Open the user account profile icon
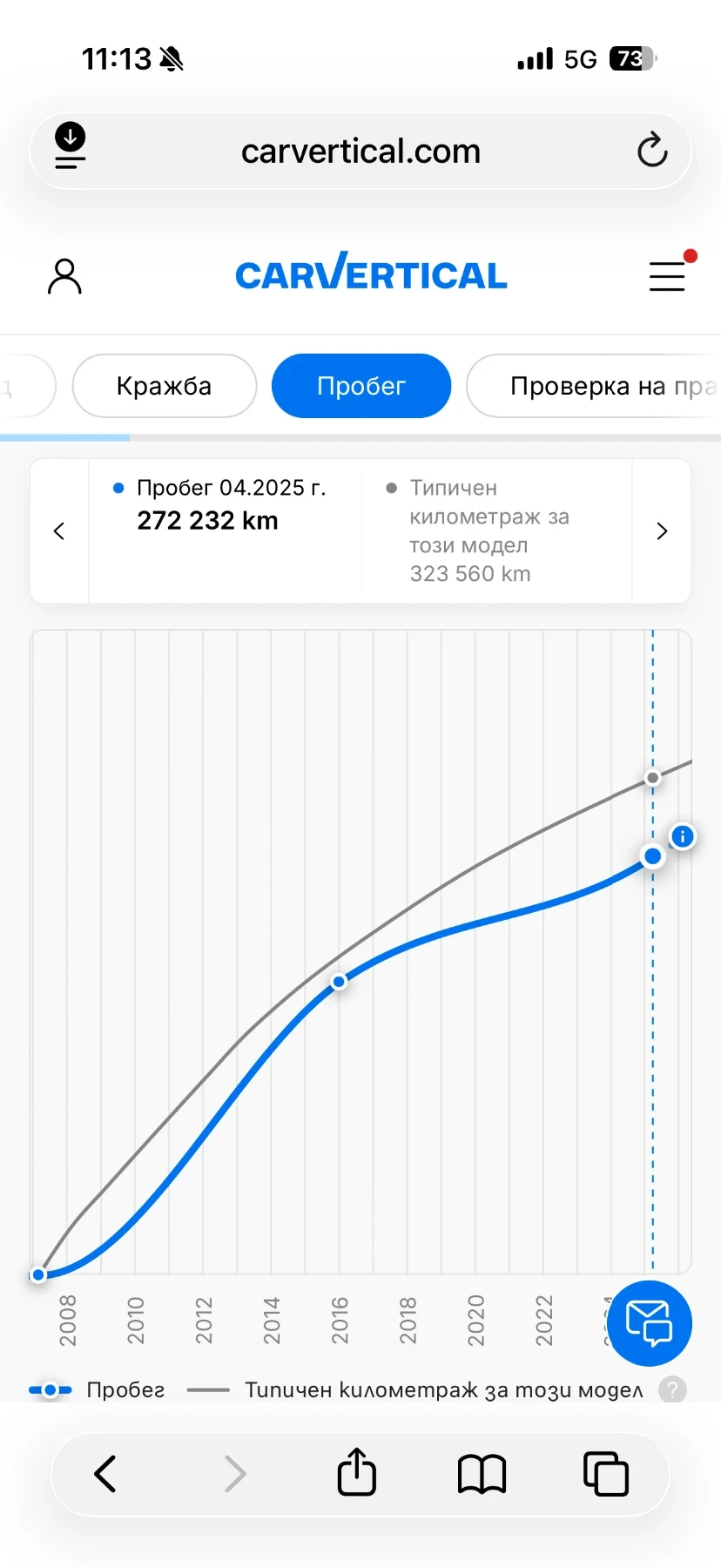 click(x=64, y=276)
